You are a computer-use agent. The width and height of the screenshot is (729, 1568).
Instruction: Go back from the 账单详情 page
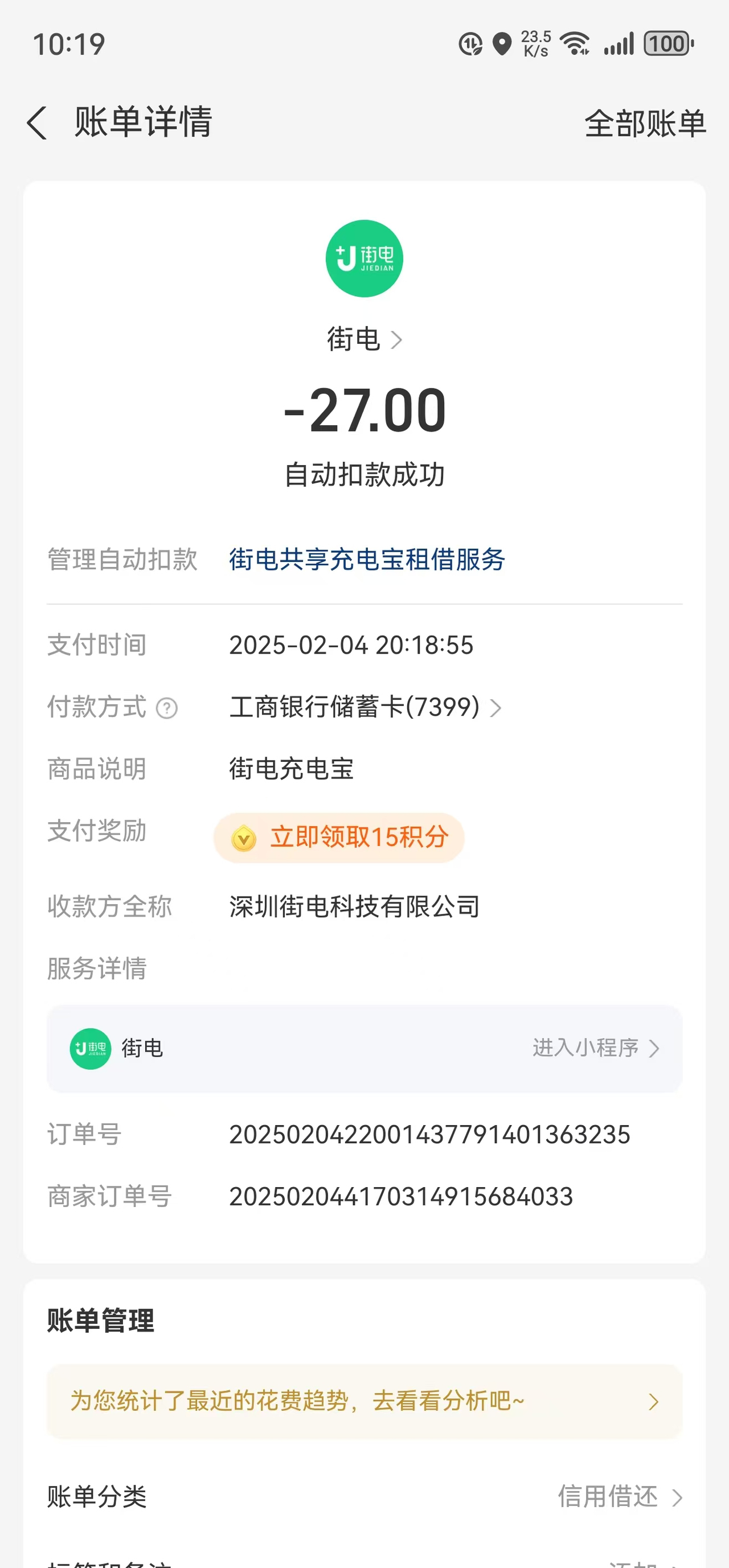tap(36, 122)
